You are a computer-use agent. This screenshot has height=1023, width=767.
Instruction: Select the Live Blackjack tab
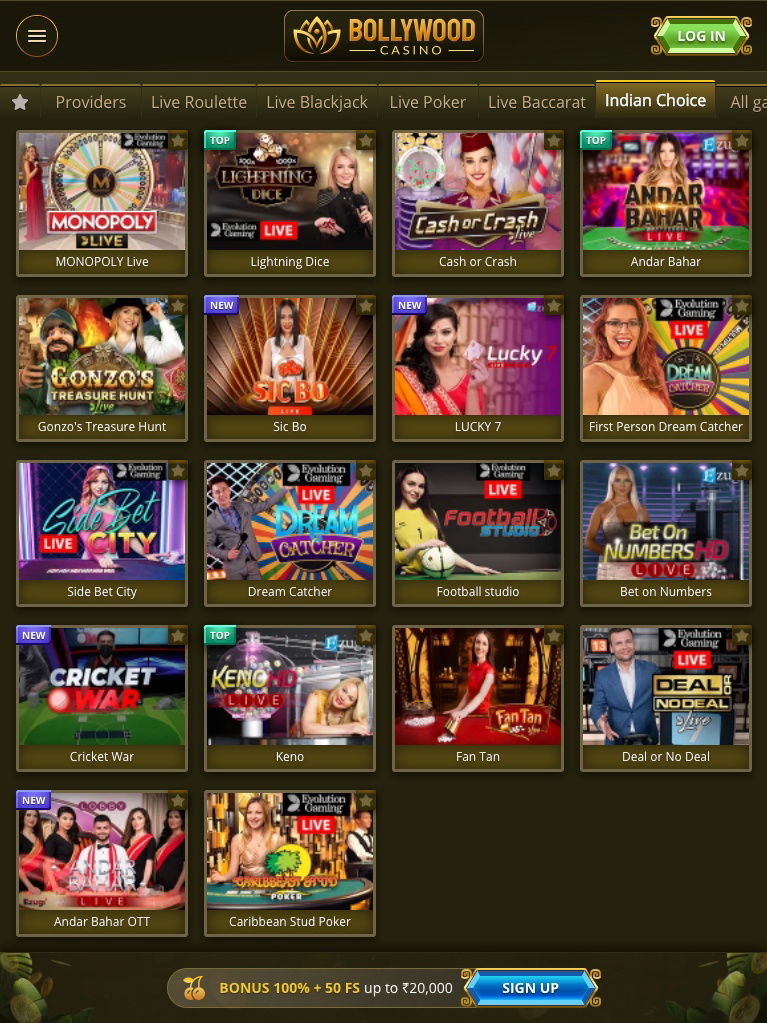pos(317,101)
